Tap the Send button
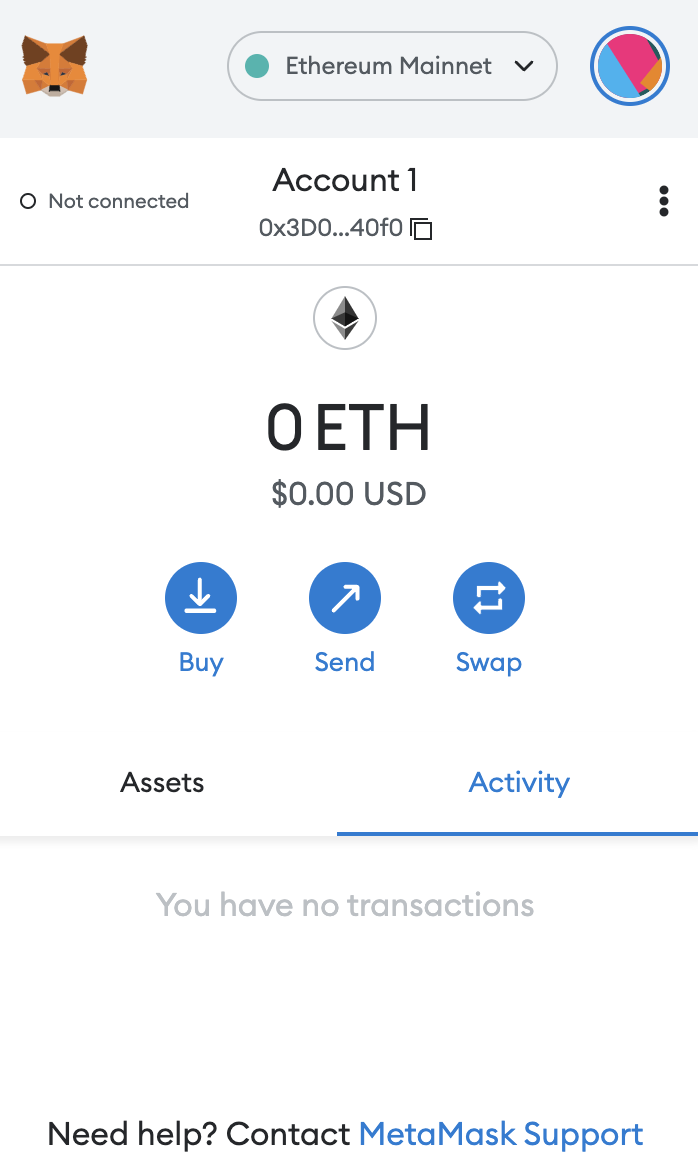The height and width of the screenshot is (1174, 698). [x=345, y=599]
